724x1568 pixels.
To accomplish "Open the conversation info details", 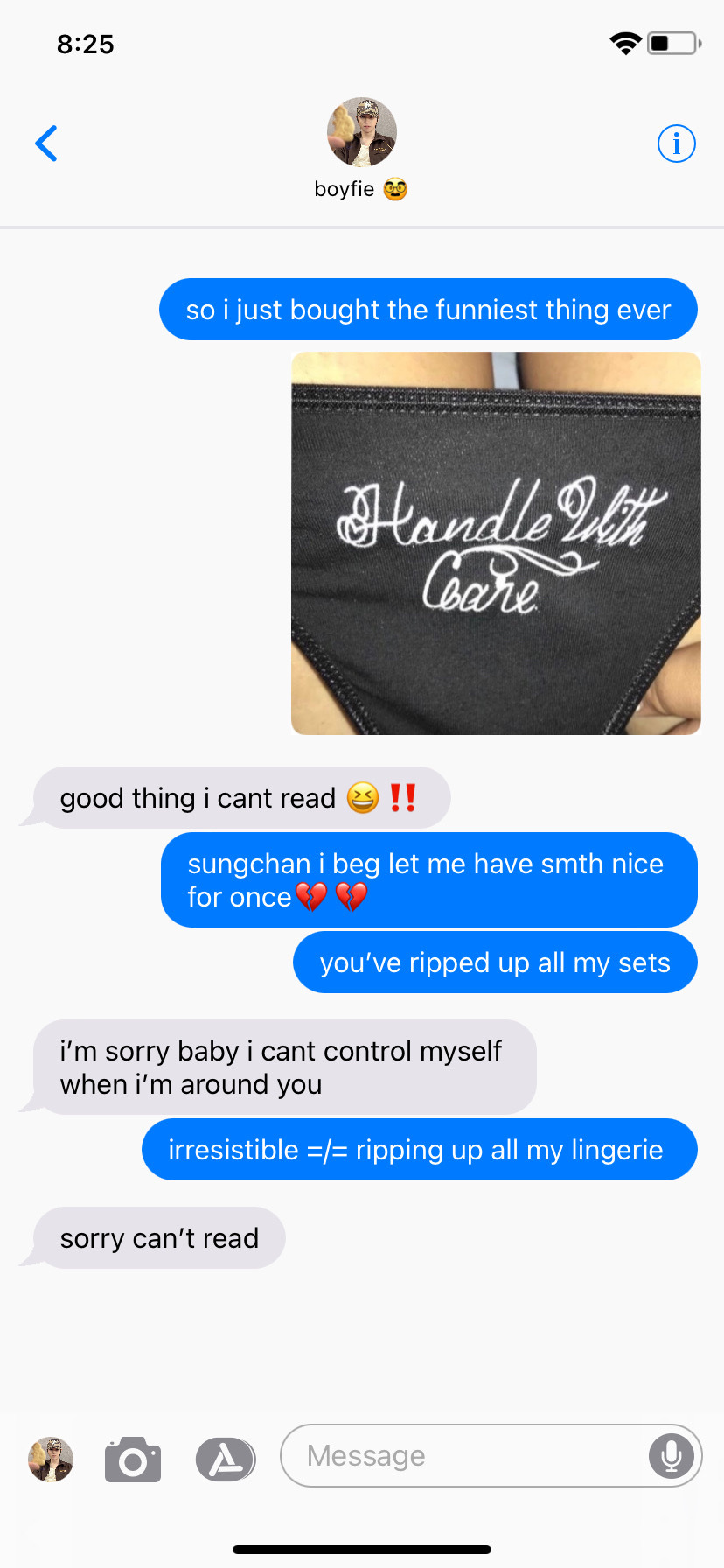I will 676,143.
